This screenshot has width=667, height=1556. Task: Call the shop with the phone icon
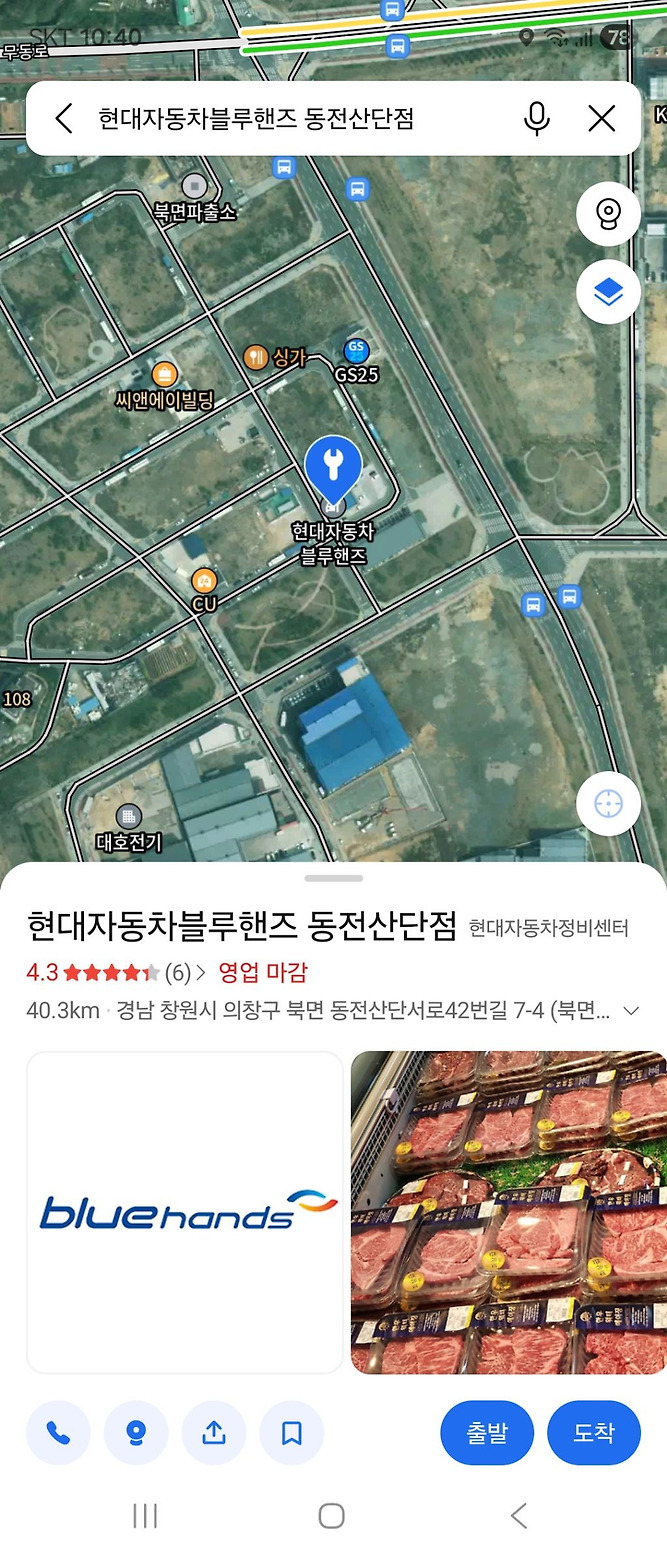coord(58,1433)
